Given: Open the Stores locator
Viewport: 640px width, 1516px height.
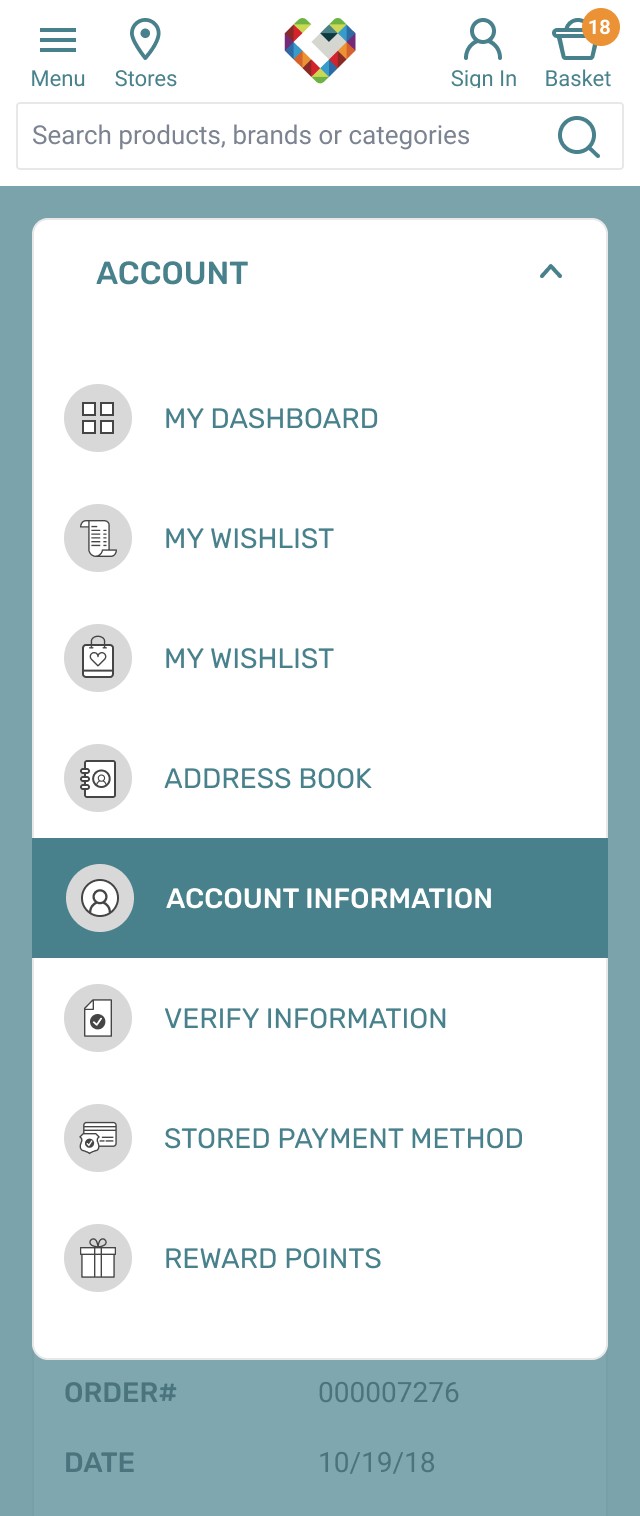Looking at the screenshot, I should click(x=145, y=56).
